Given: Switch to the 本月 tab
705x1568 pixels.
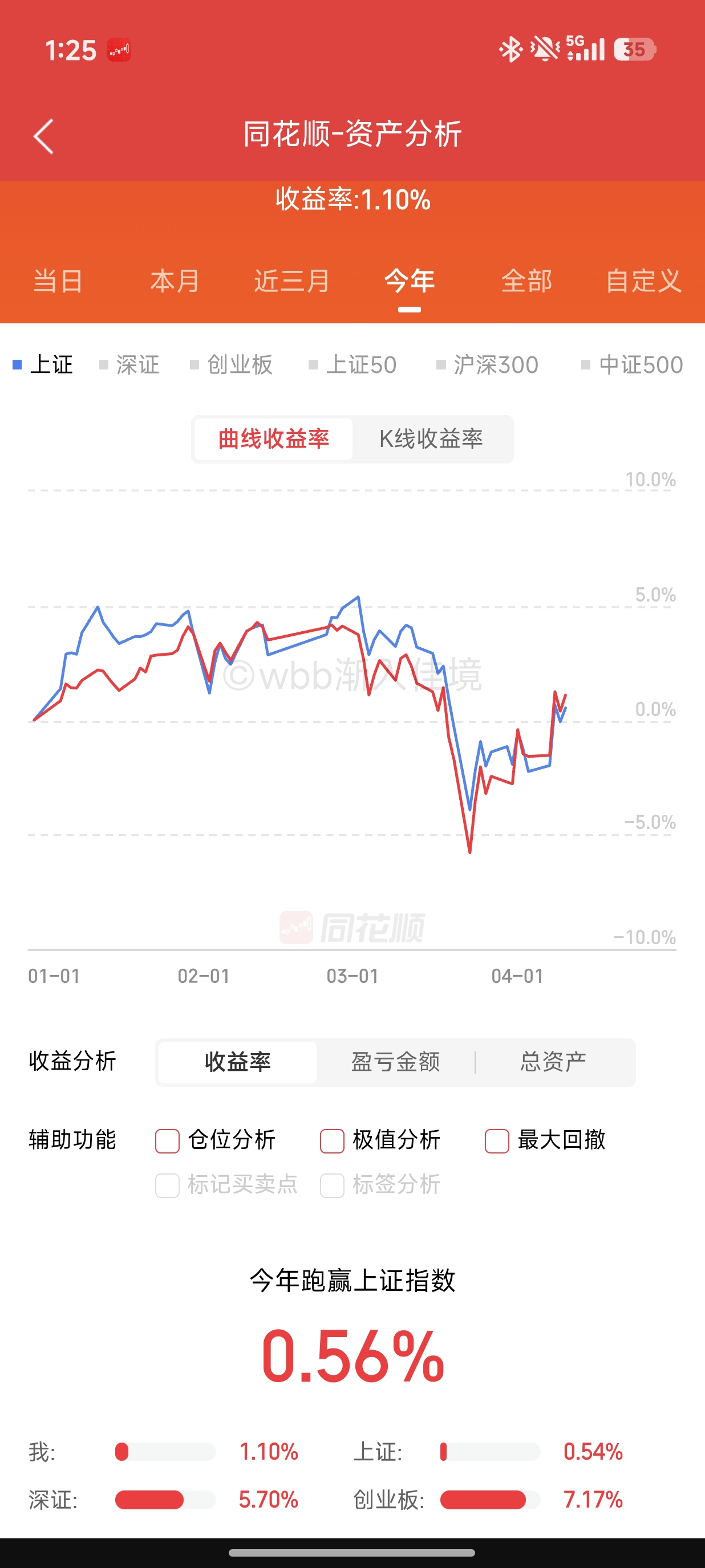Looking at the screenshot, I should click(x=175, y=281).
